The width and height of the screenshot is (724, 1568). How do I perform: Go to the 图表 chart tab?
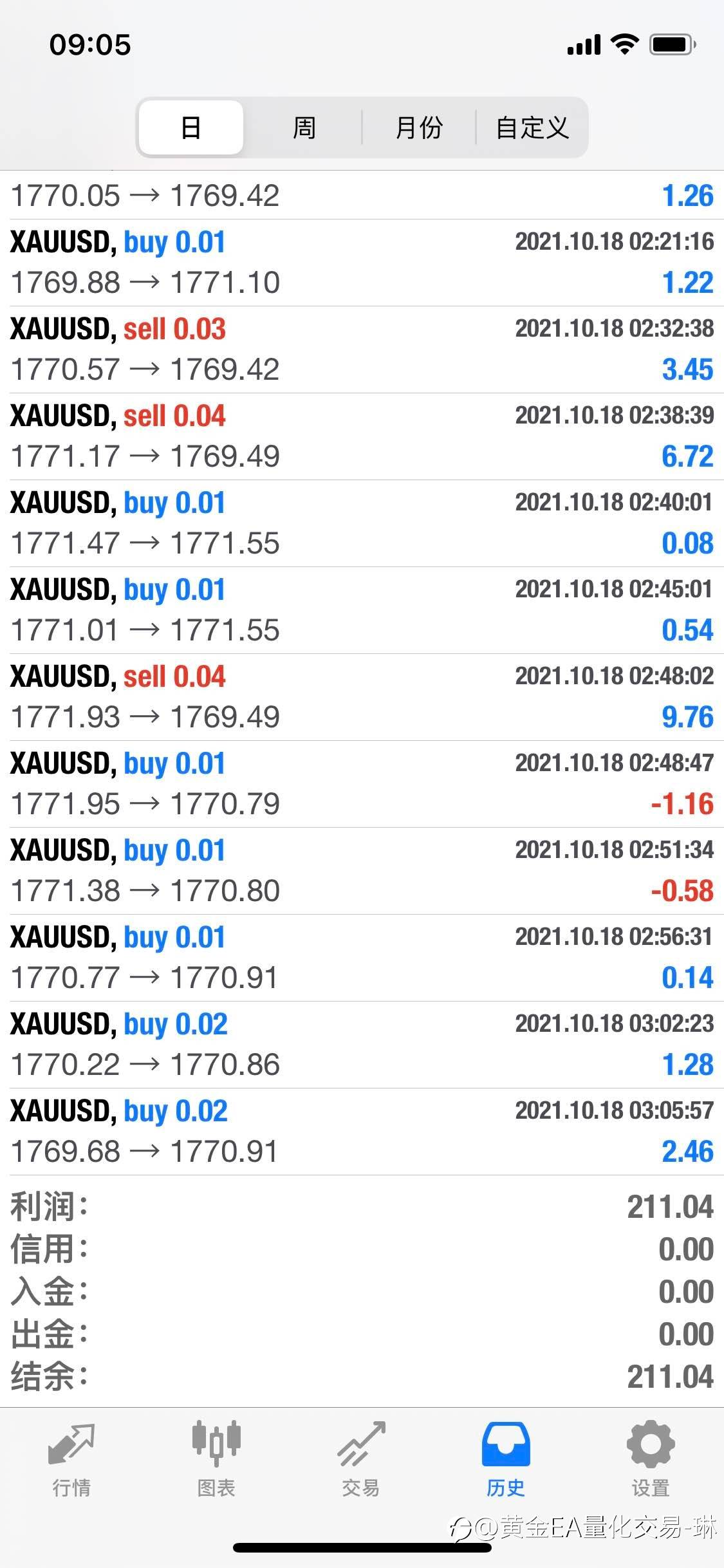click(216, 1460)
